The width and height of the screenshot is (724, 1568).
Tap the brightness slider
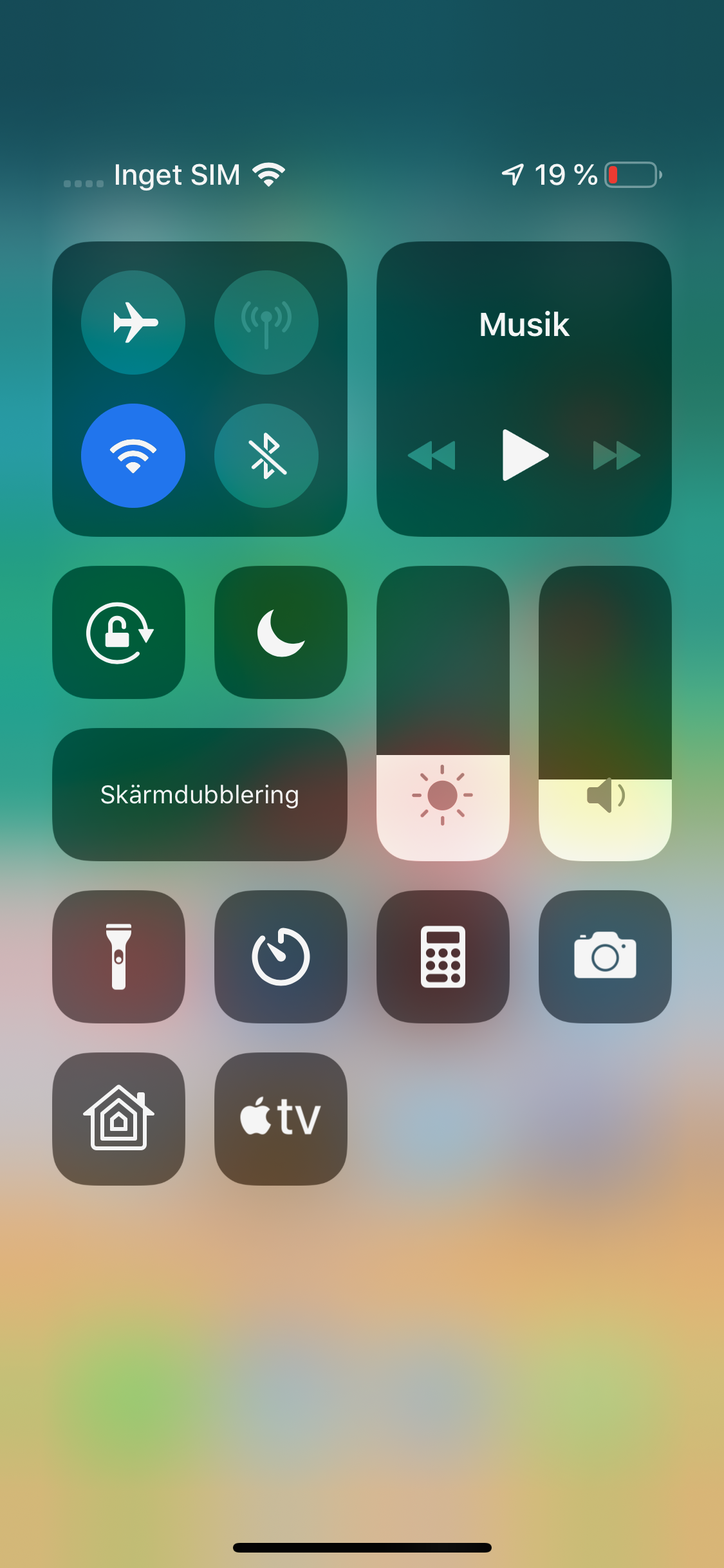tap(443, 713)
